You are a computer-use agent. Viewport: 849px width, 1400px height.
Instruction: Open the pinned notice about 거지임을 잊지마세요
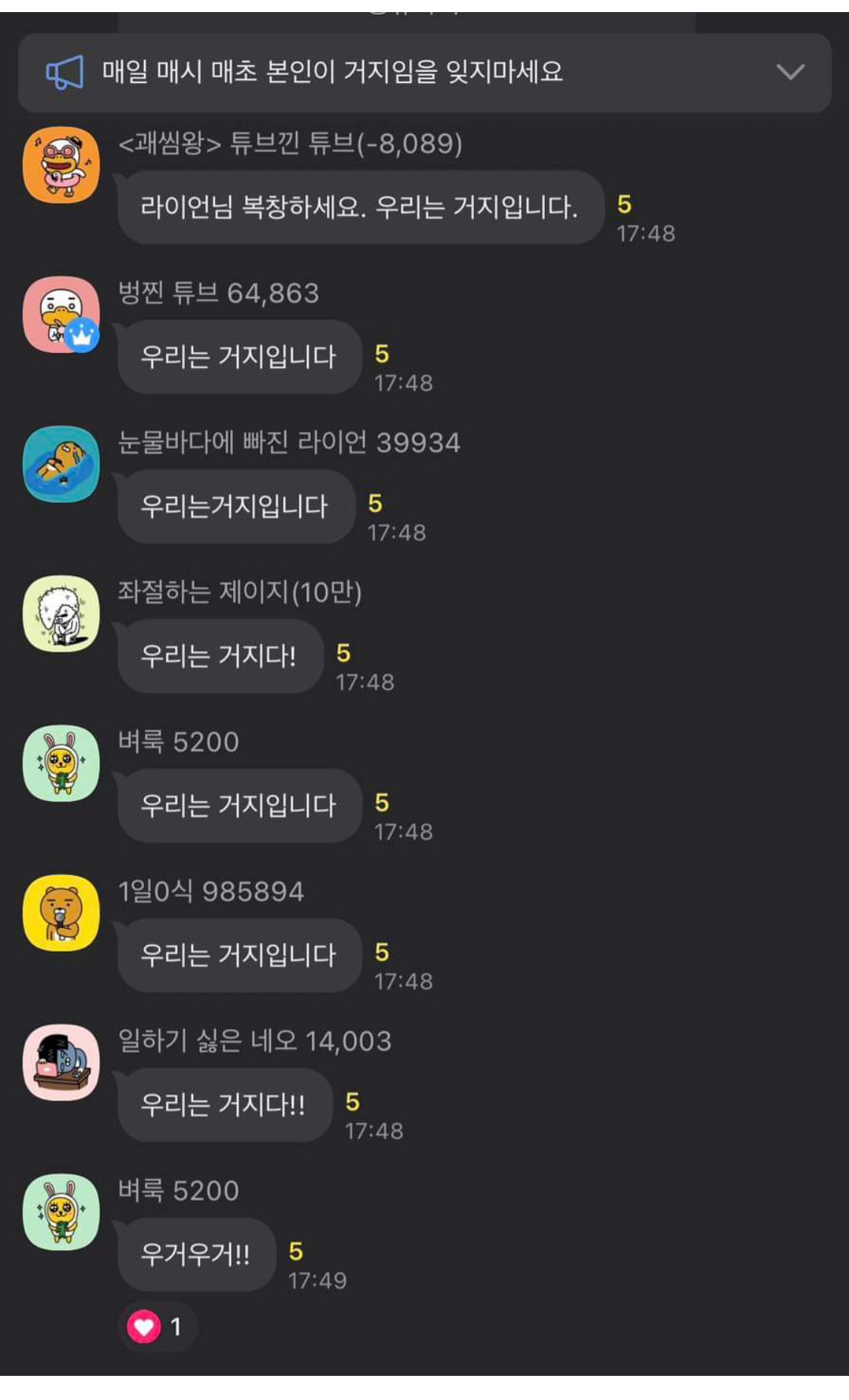(x=332, y=72)
